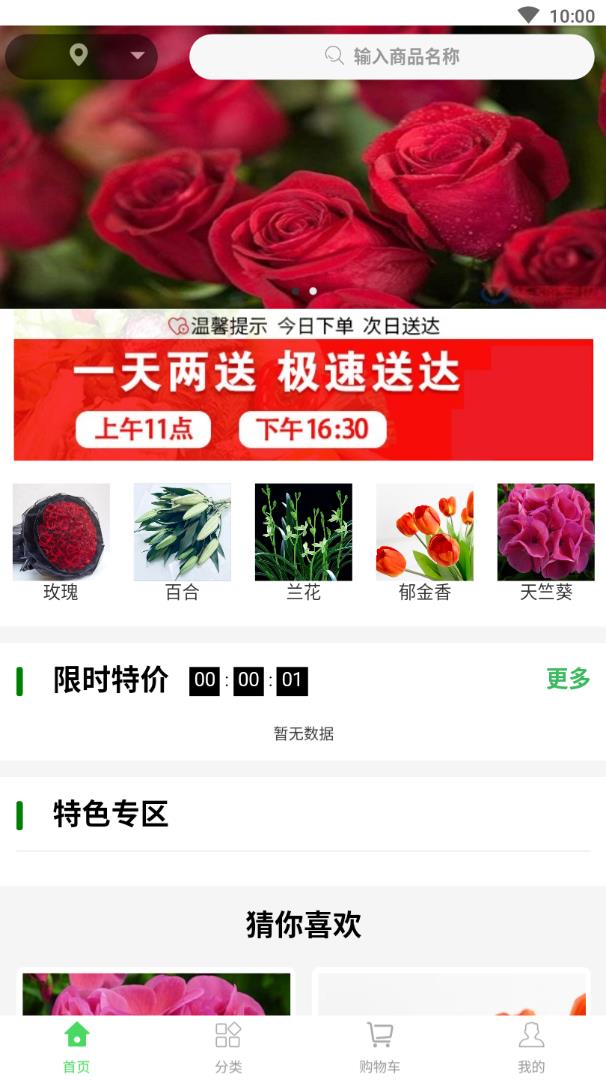Image resolution: width=606 pixels, height=1080 pixels.
Task: Browse the 玫瑰 category
Action: click(x=61, y=542)
